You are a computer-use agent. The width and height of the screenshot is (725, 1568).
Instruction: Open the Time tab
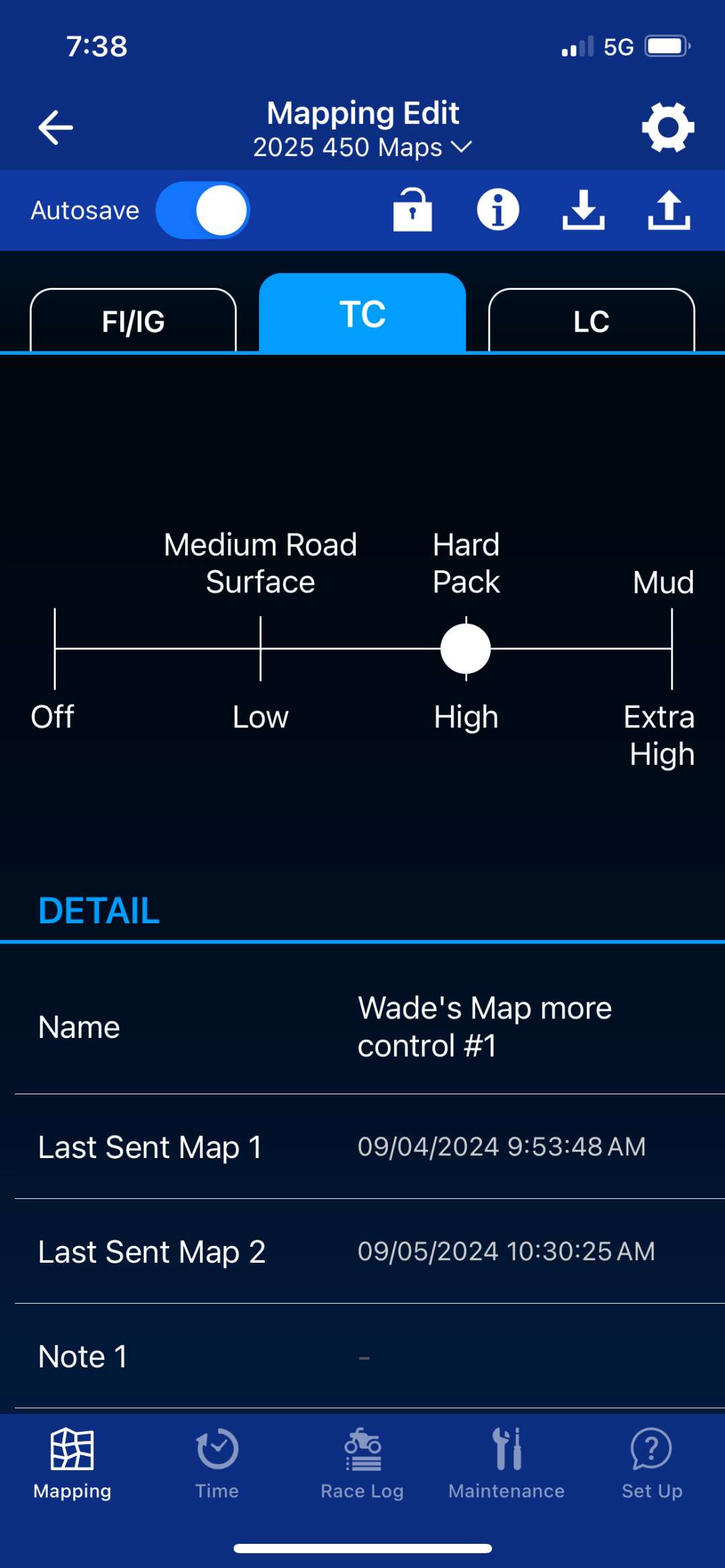pyautogui.click(x=217, y=1463)
